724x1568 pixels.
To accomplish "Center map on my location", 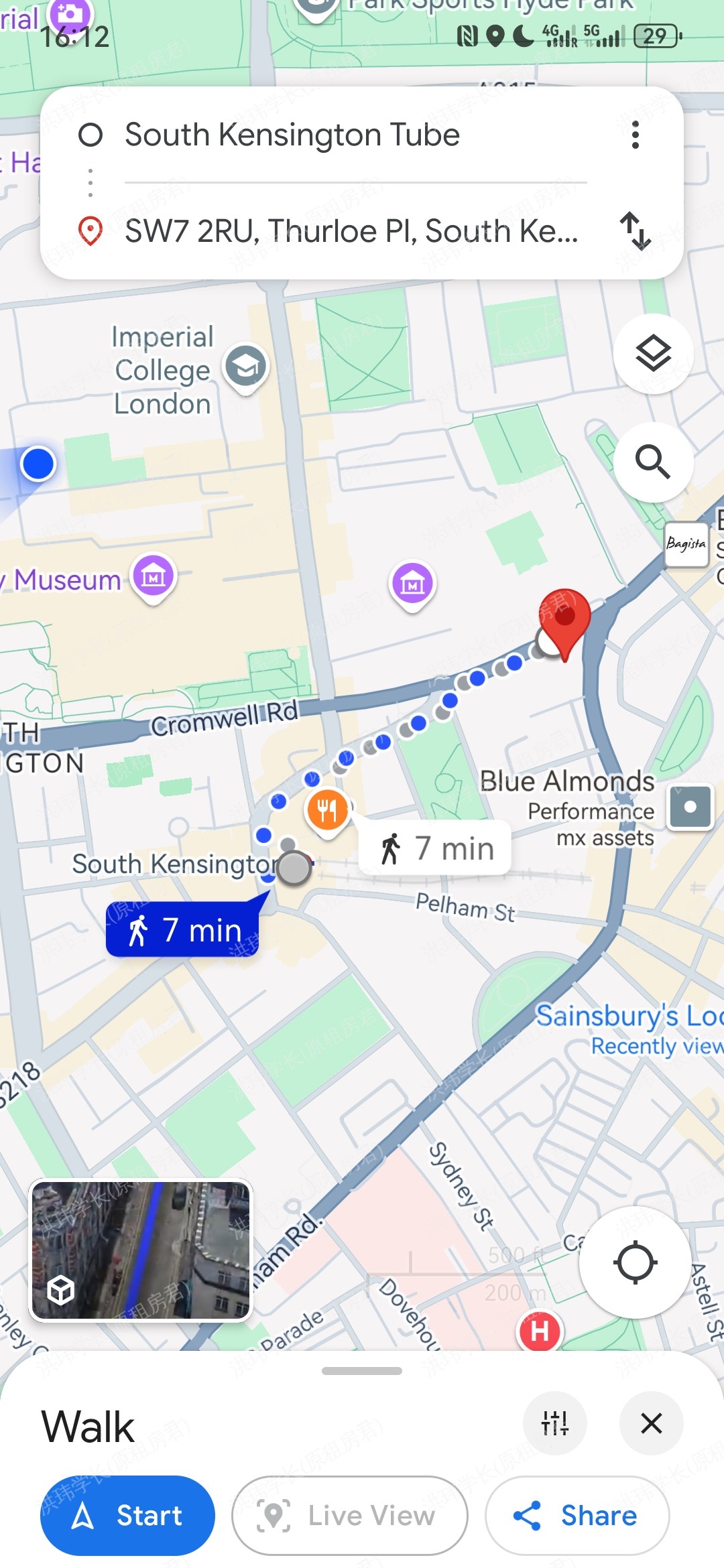I will pyautogui.click(x=635, y=1262).
